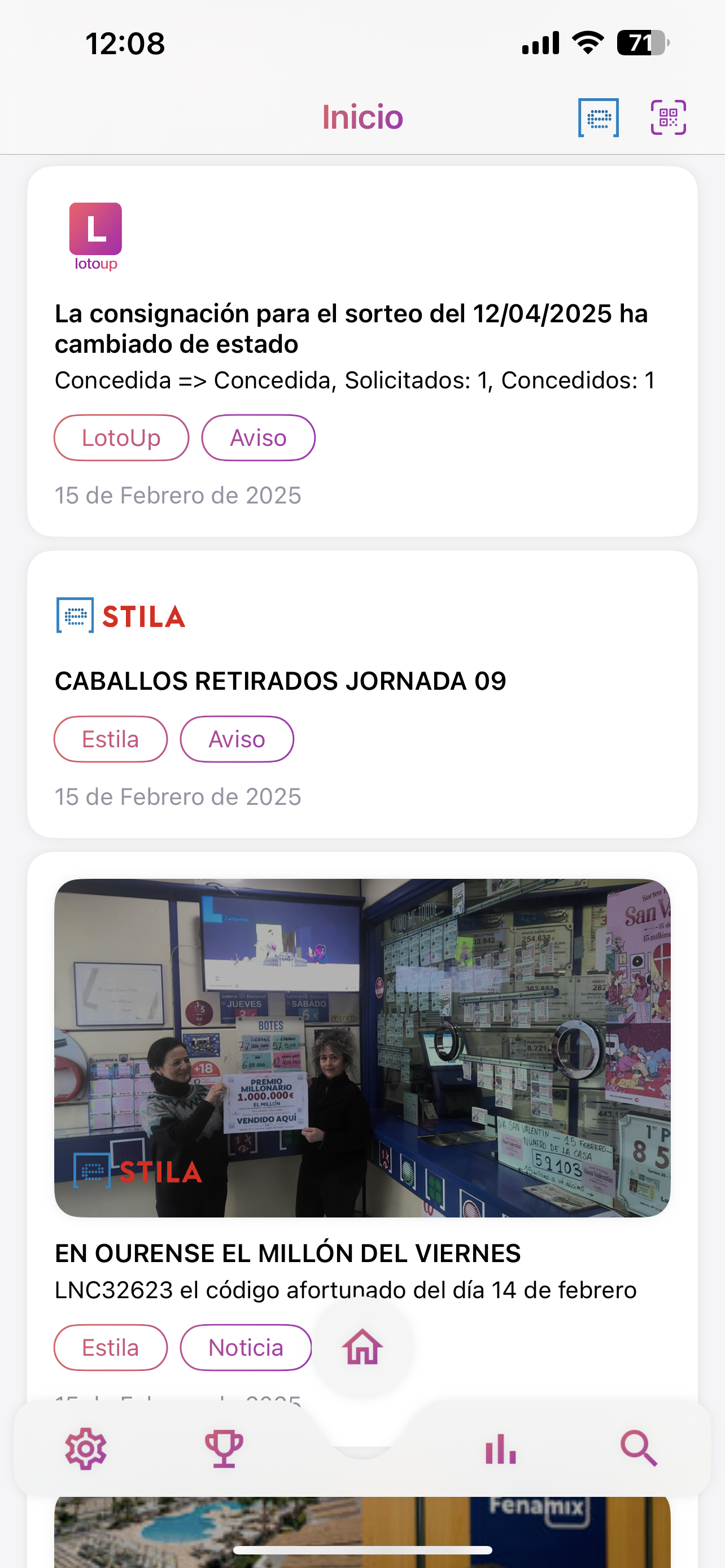Select the Noticia chip
The height and width of the screenshot is (1568, 725).
click(x=245, y=1347)
